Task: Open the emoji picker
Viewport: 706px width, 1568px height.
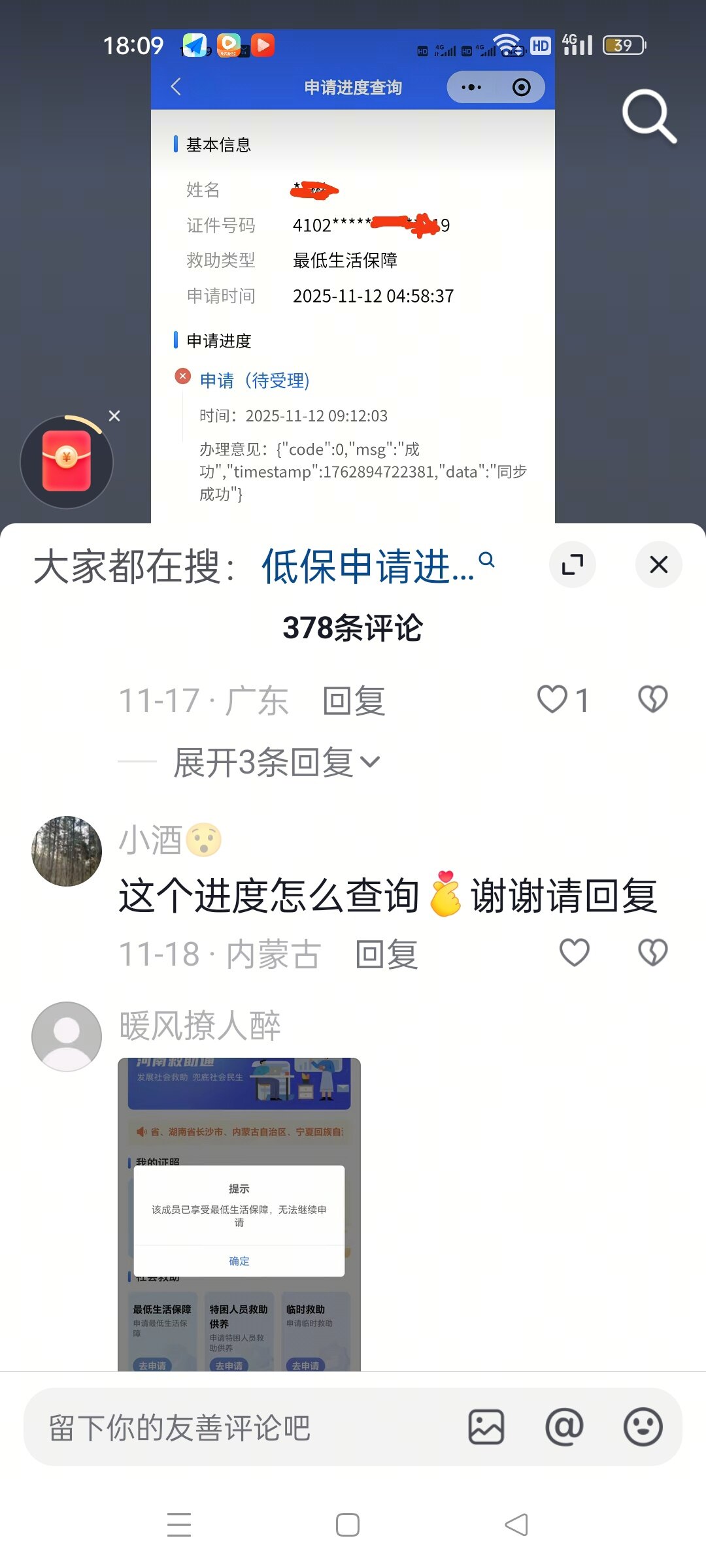Action: click(x=643, y=1427)
